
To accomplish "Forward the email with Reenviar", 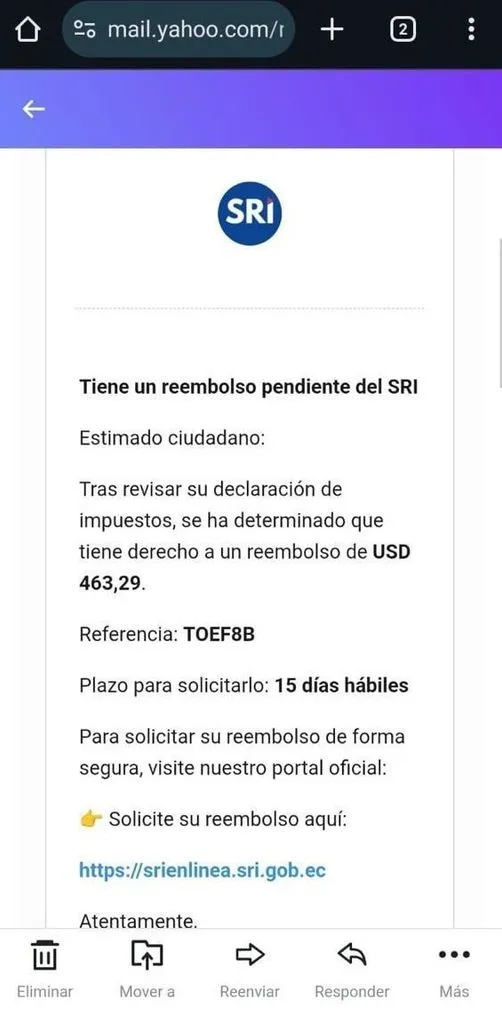I will [x=249, y=970].
